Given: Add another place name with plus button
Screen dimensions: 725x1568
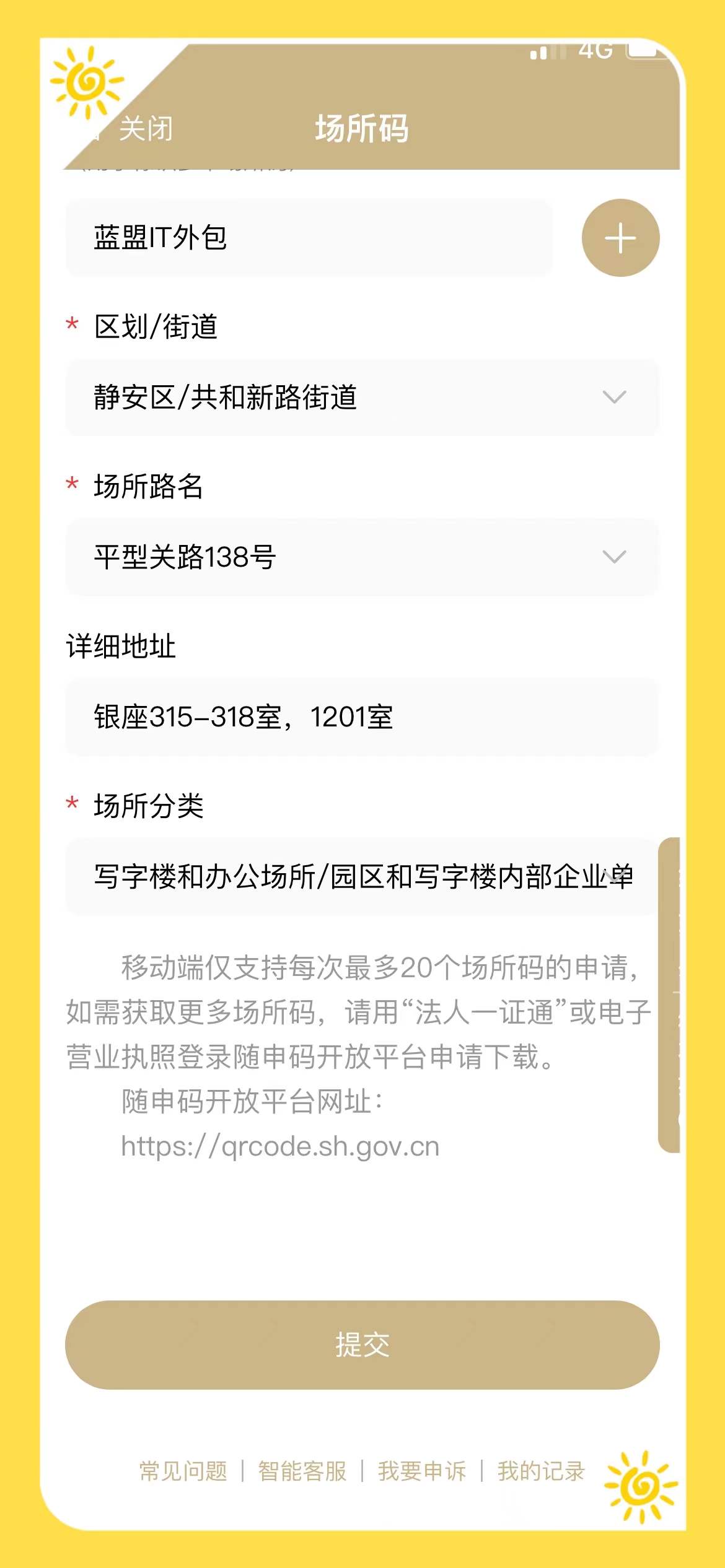Looking at the screenshot, I should pos(620,238).
